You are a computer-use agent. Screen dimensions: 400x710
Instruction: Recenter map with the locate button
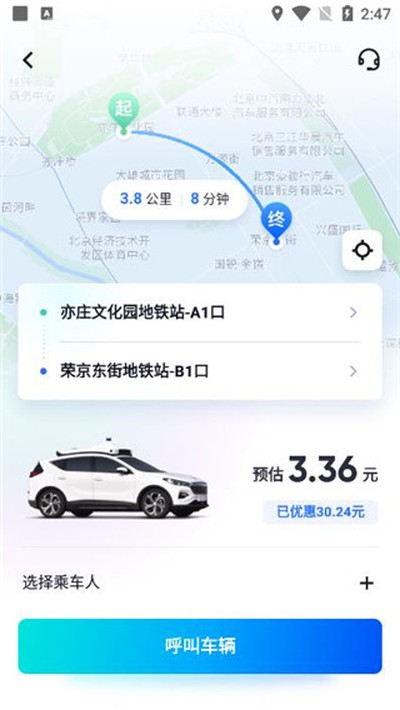(x=362, y=250)
